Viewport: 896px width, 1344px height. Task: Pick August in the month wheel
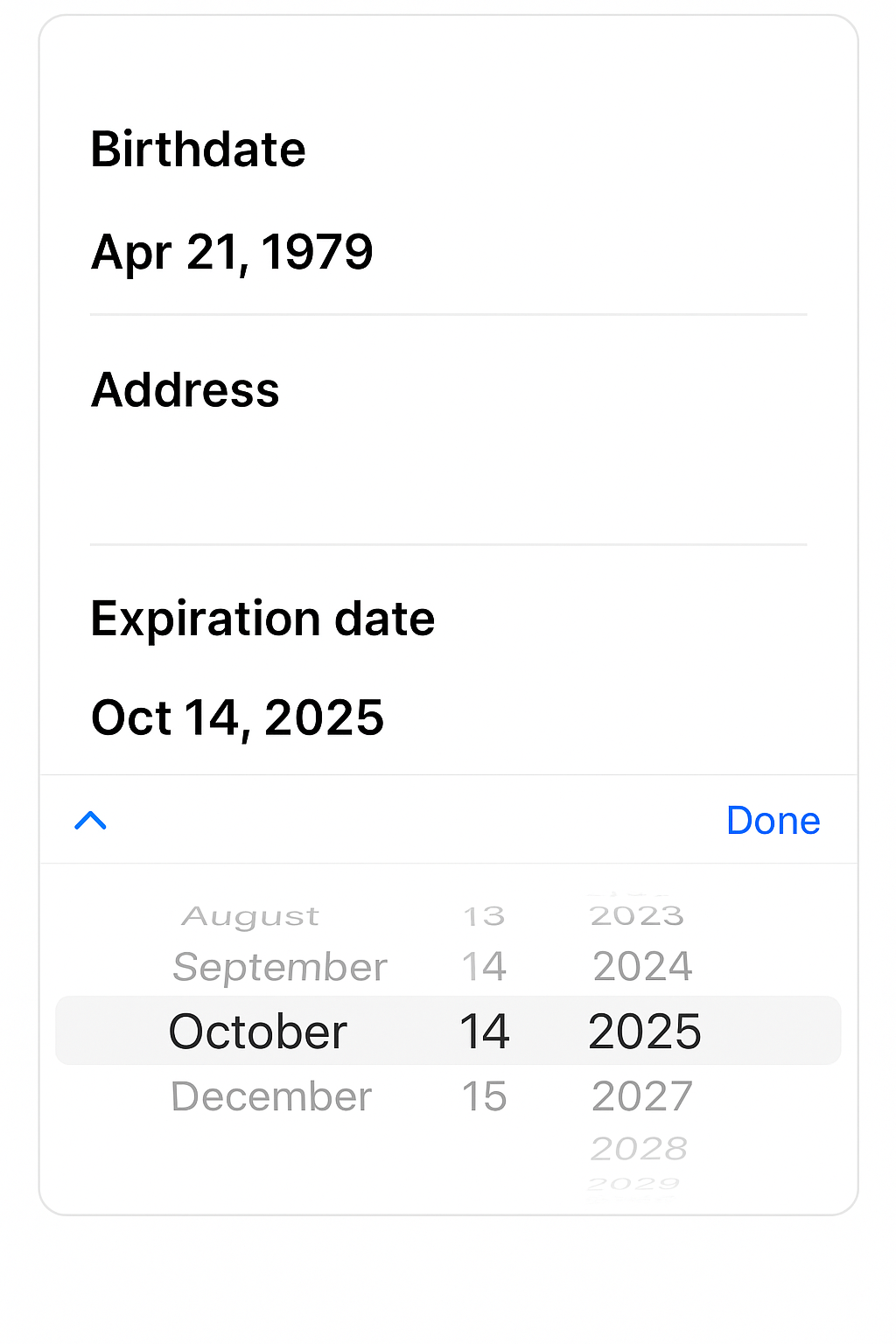coord(251,917)
